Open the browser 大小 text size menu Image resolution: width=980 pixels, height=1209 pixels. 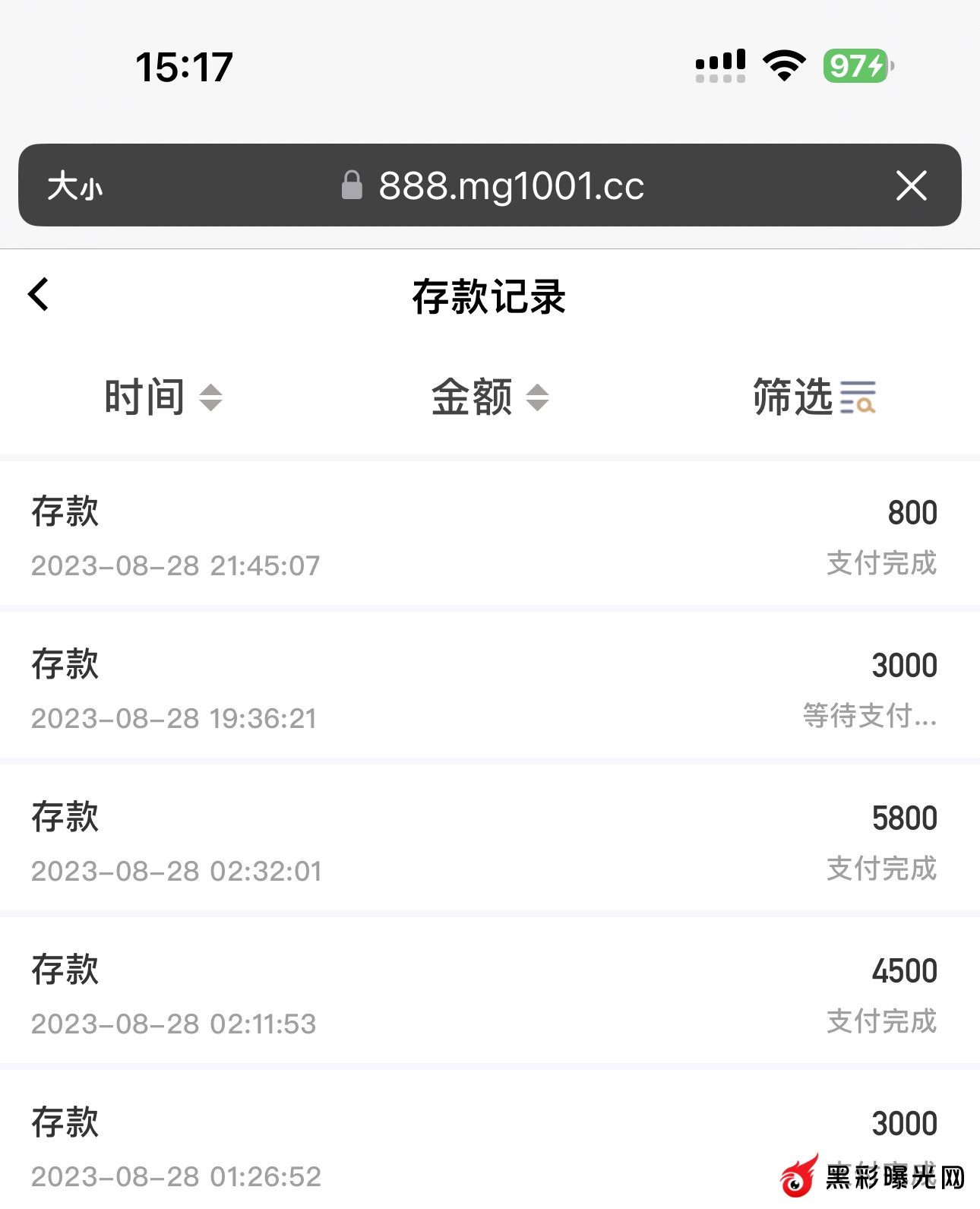74,185
